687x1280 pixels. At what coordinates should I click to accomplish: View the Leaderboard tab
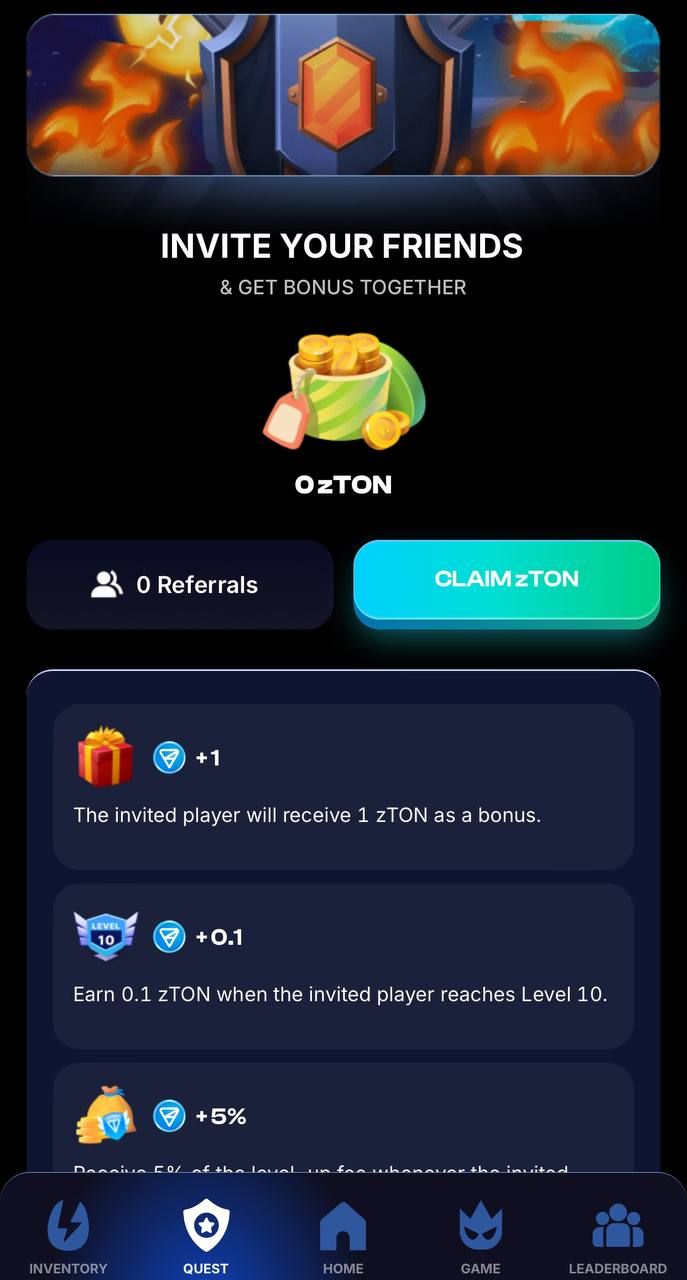[617, 1238]
